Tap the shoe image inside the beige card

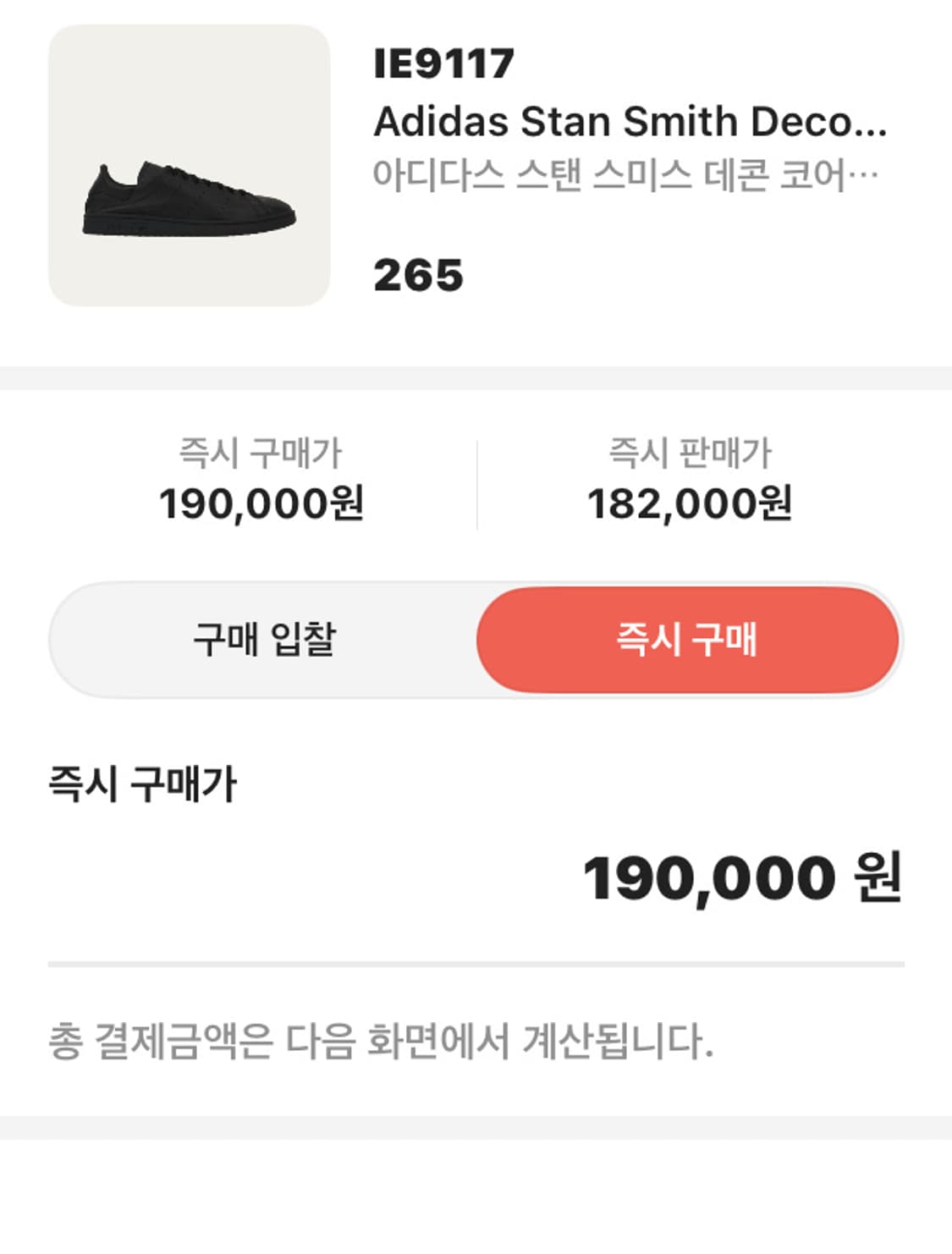tap(186, 195)
